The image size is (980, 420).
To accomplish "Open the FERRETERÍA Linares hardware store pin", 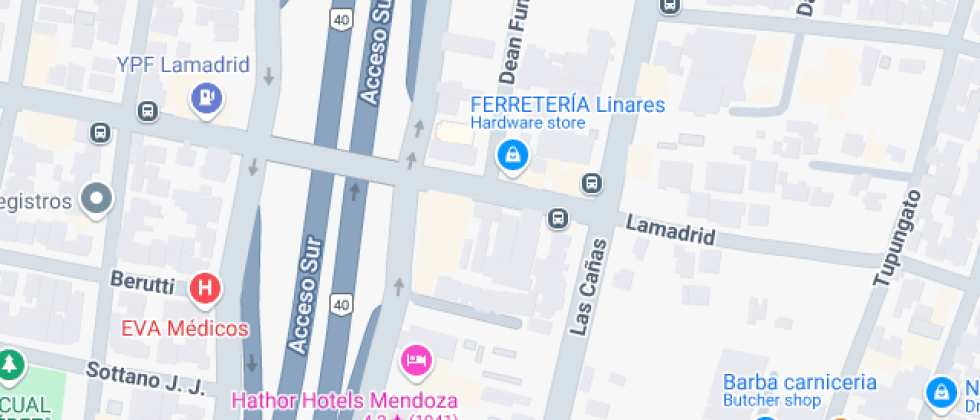I will [x=512, y=155].
